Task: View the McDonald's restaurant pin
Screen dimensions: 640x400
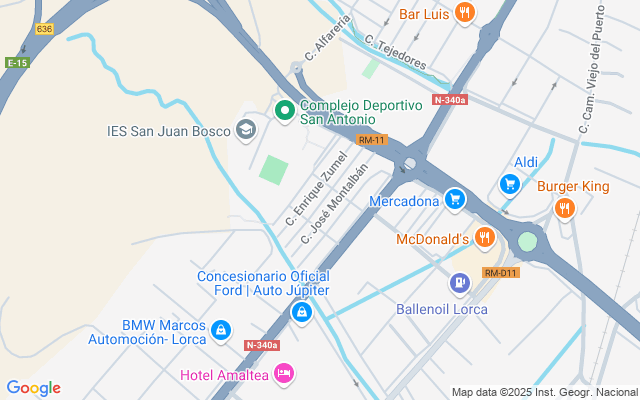Action: [485, 237]
